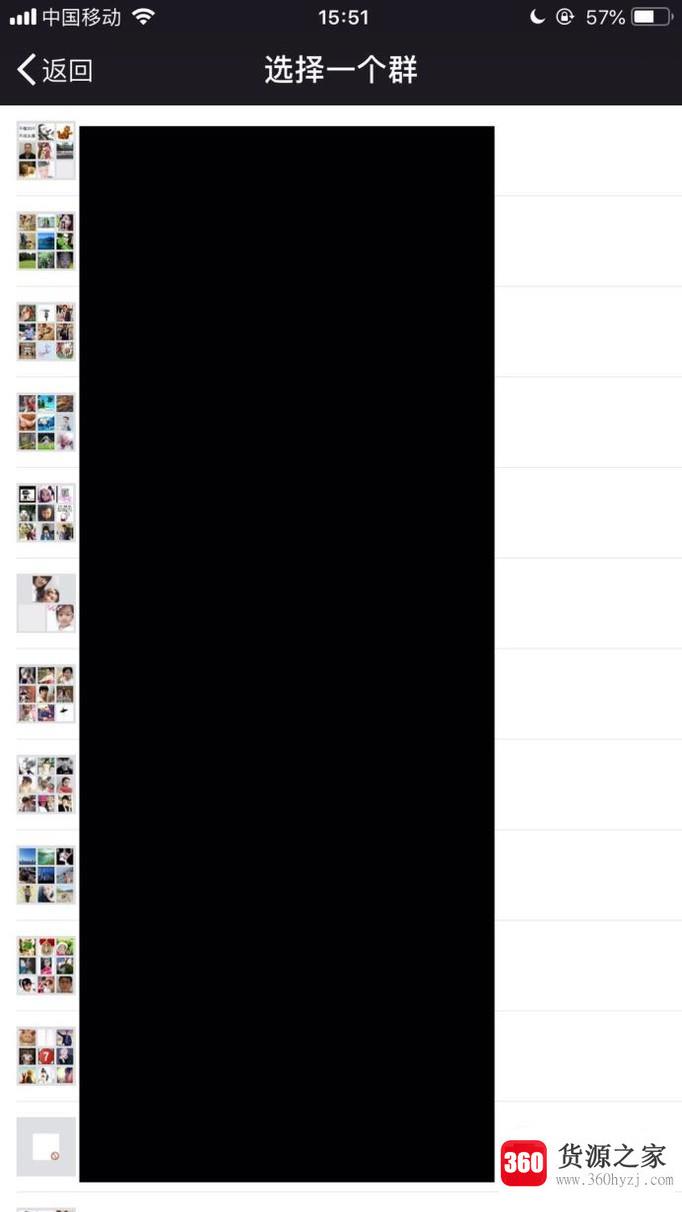Select the group with the three-photo avatar
The image size is (682, 1212).
[46, 603]
